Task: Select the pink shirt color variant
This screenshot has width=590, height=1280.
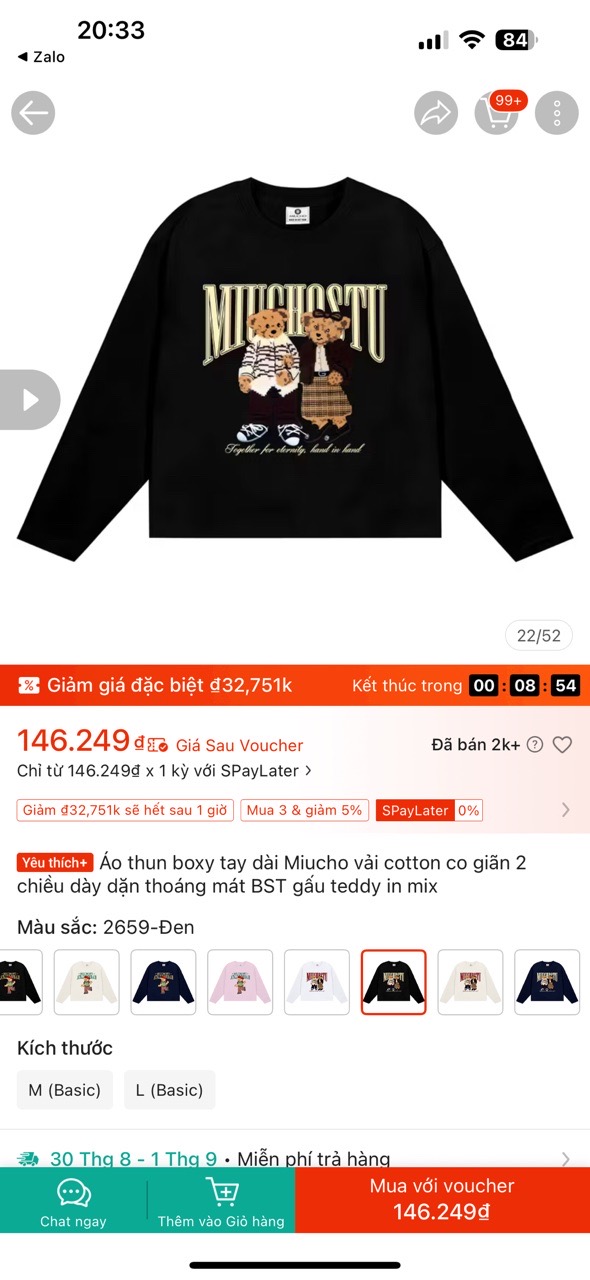Action: (x=240, y=982)
